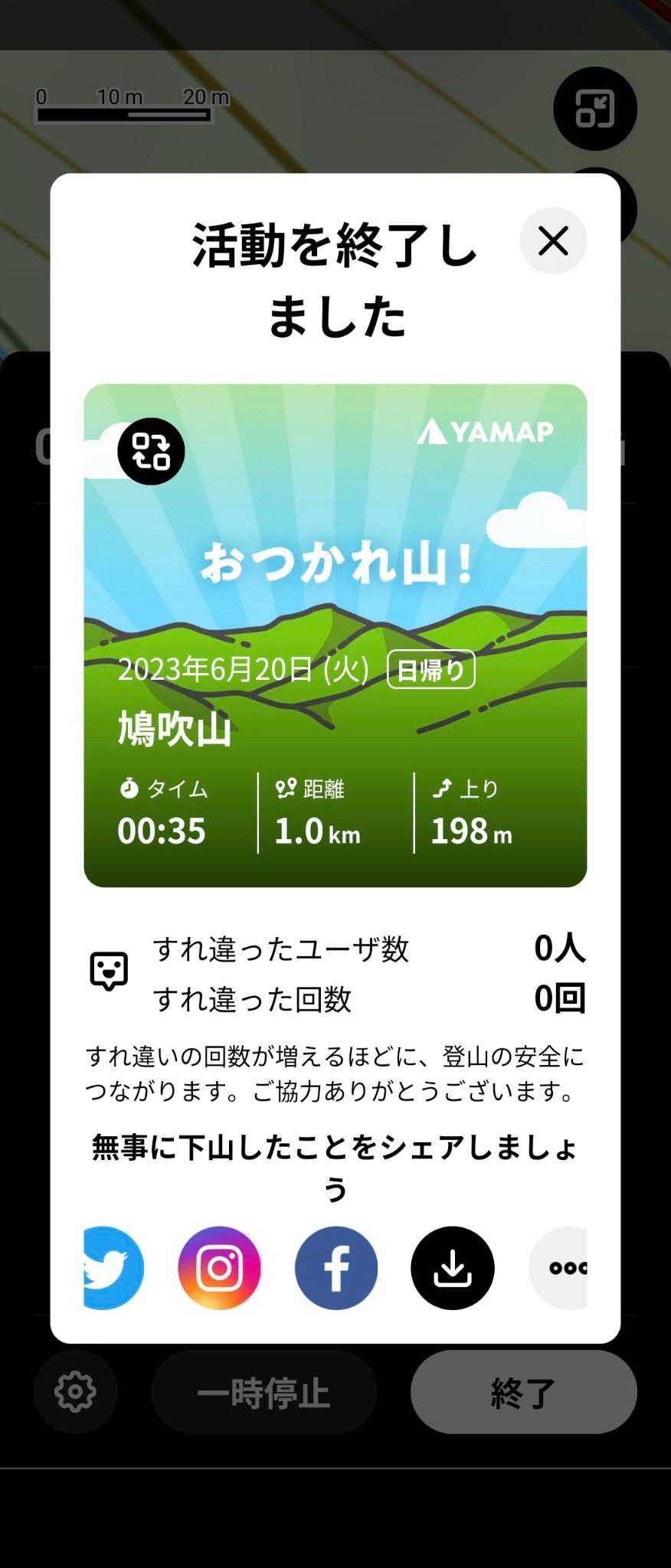671x1568 pixels.
Task: Close the activity finished dialog
Action: (x=553, y=241)
